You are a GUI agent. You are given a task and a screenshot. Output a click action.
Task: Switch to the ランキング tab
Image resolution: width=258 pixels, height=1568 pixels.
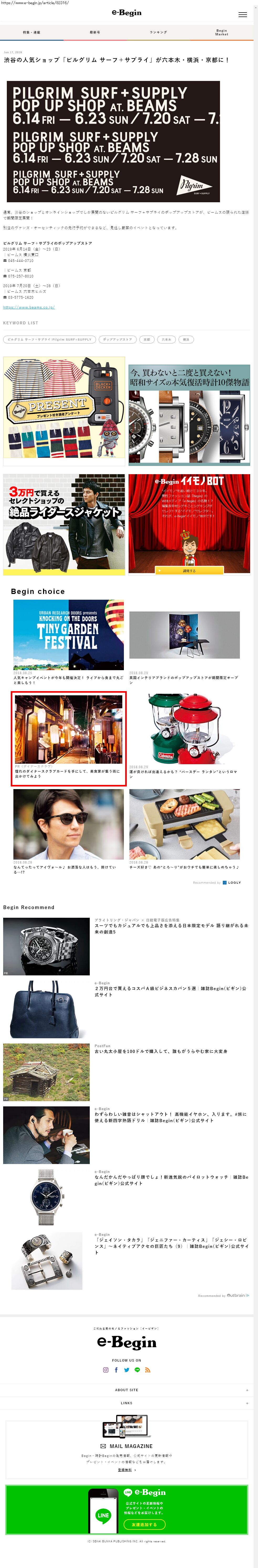coord(158,32)
